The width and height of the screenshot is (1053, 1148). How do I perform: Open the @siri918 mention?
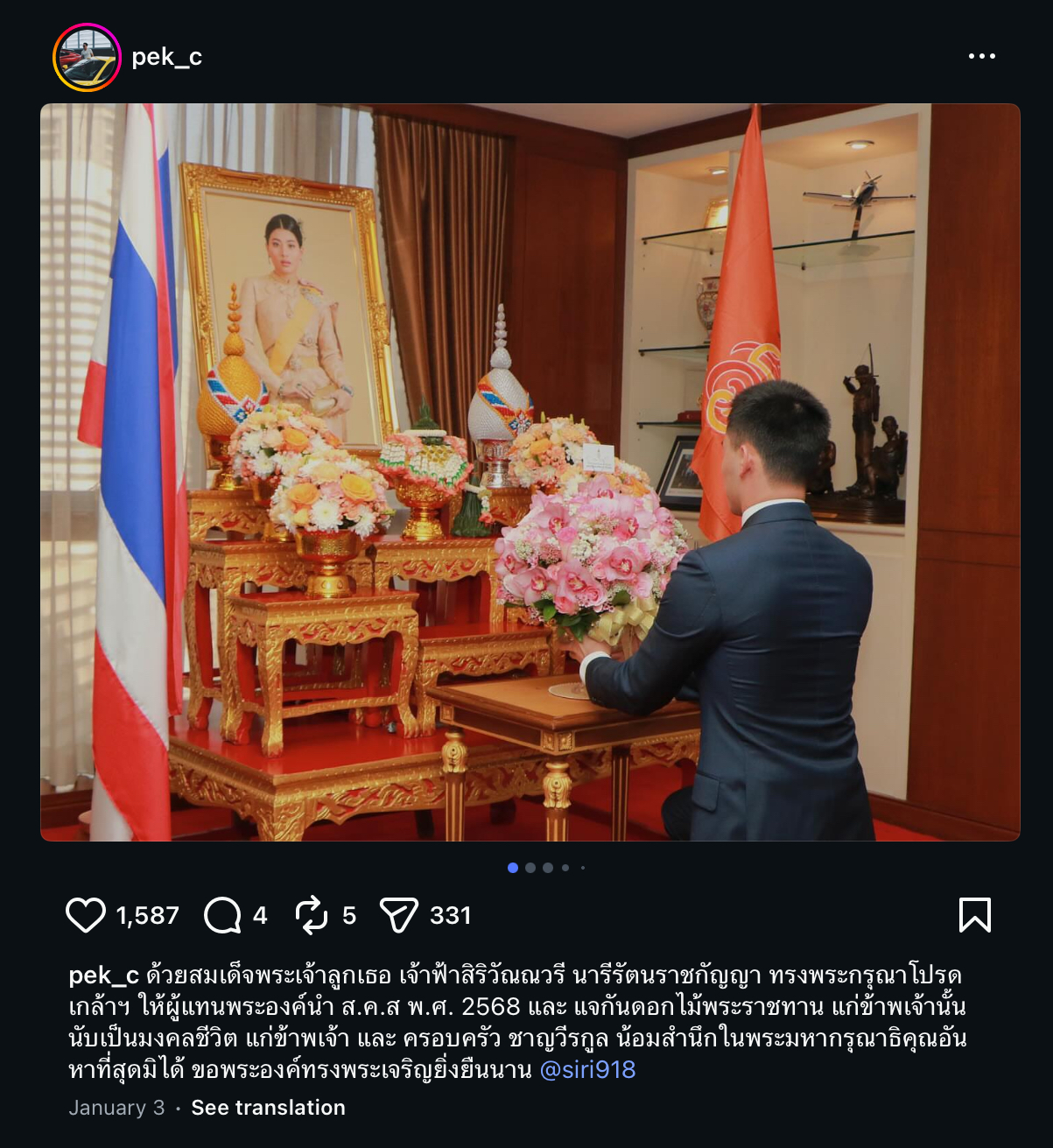click(x=587, y=1069)
